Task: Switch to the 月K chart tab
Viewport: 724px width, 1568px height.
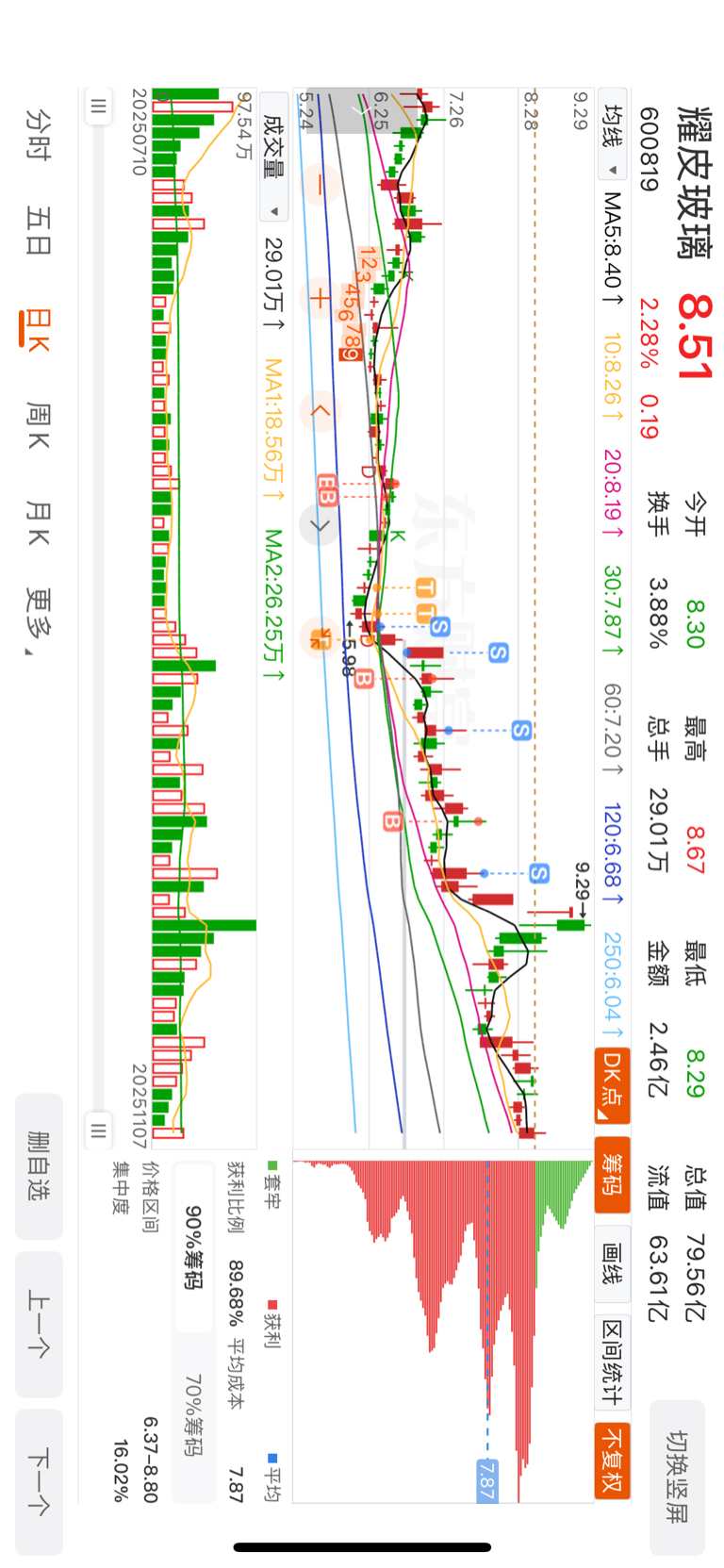Action: (38, 524)
